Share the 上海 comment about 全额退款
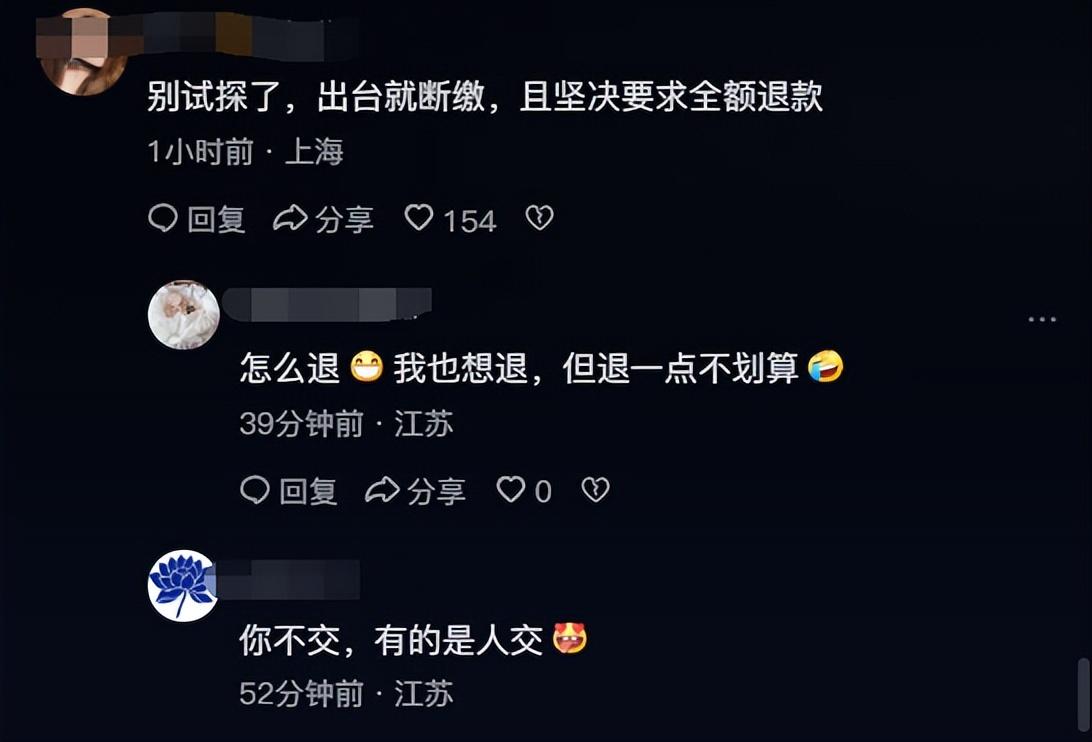Screen dimensions: 1092x742 point(324,219)
